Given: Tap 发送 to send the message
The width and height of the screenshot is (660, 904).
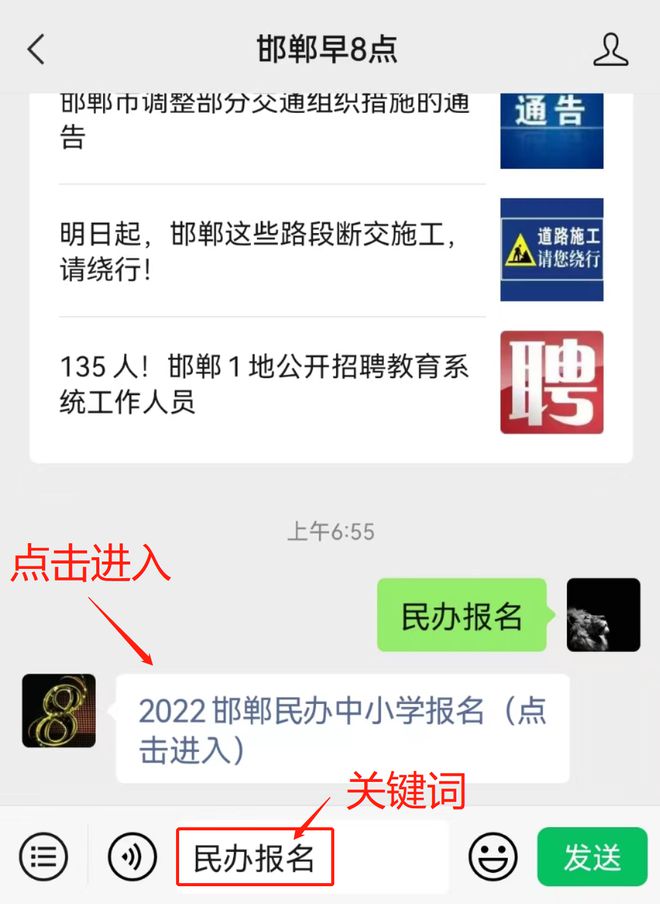Looking at the screenshot, I should tap(593, 857).
